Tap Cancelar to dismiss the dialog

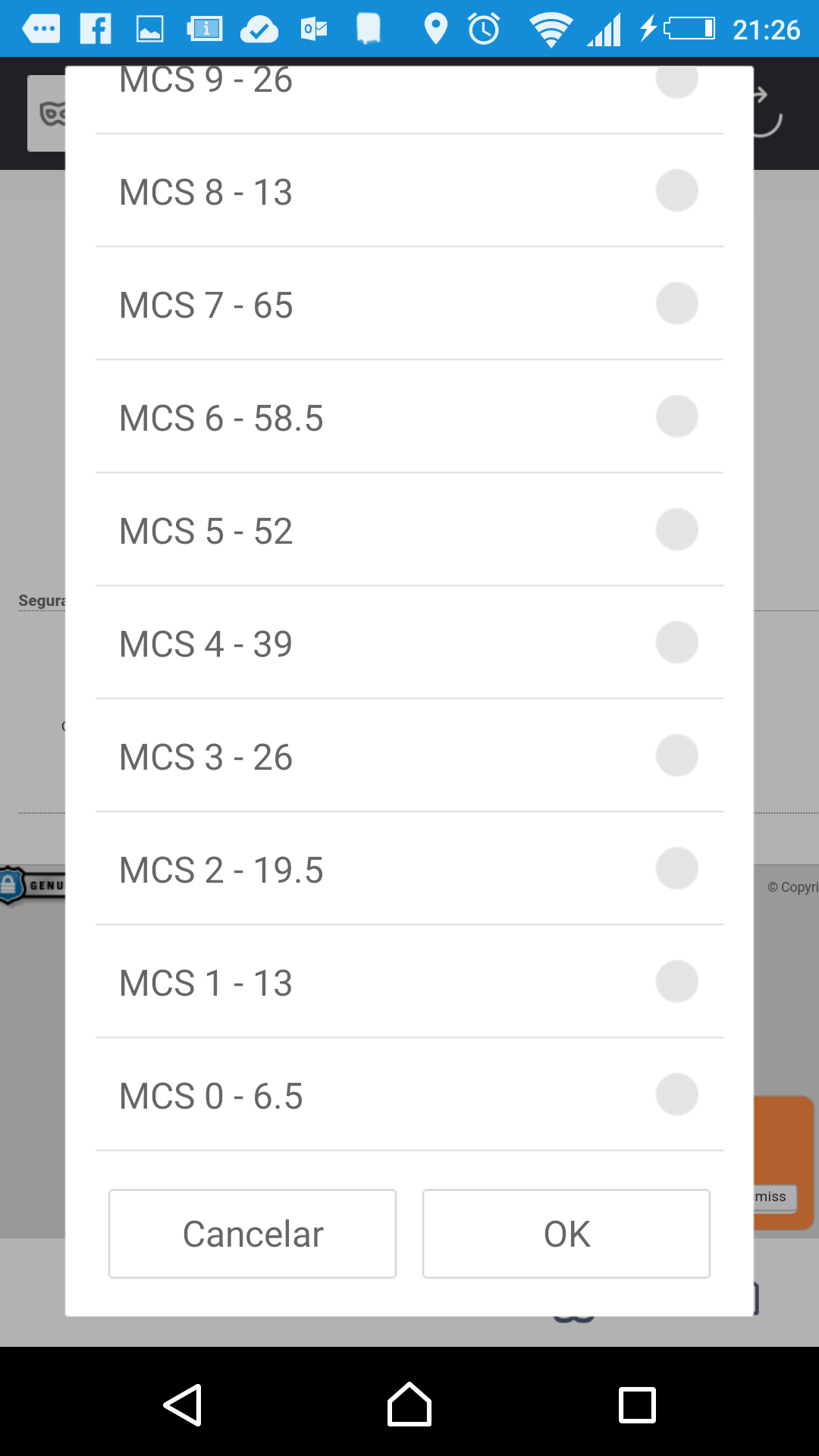(x=253, y=1234)
